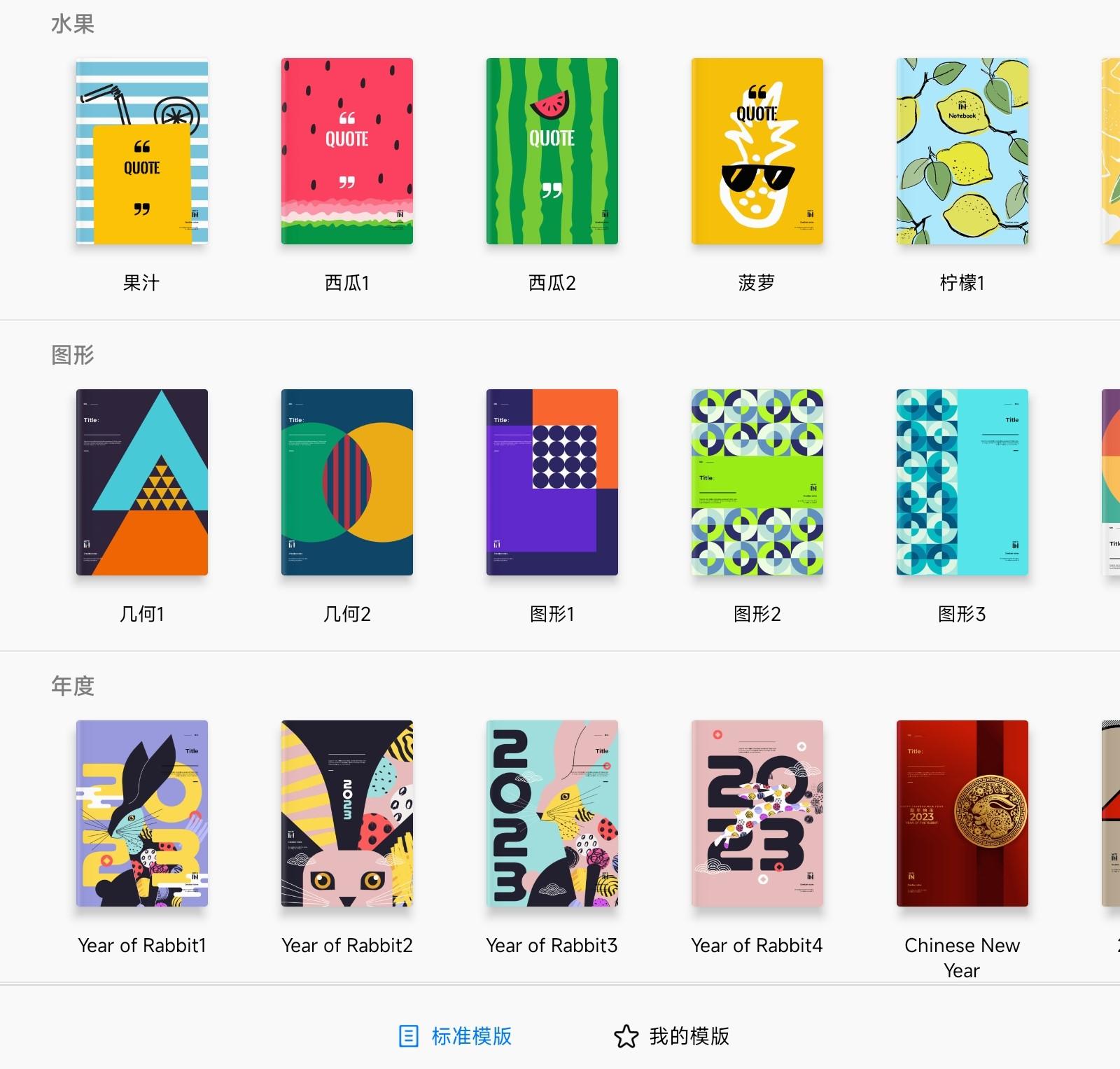The image size is (1120, 1069).
Task: Choose the 西瓜1 cover template
Action: tap(347, 151)
